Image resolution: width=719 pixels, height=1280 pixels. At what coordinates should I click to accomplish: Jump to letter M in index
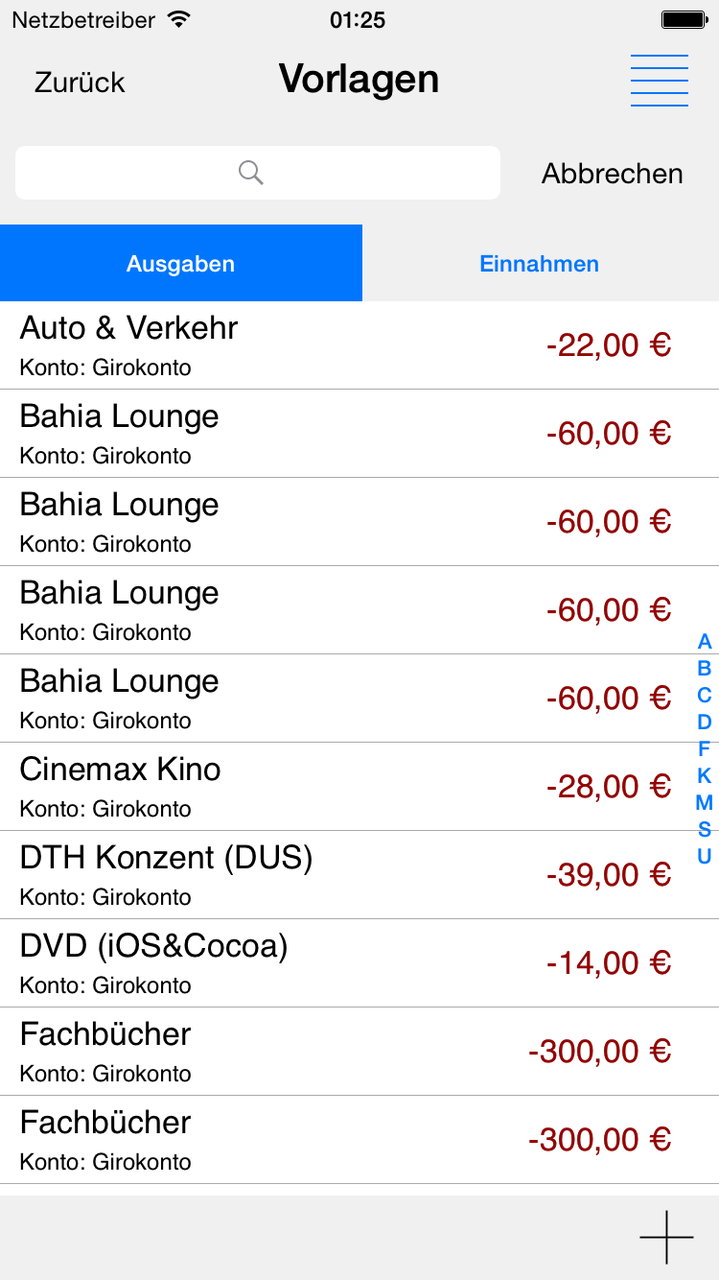(704, 802)
